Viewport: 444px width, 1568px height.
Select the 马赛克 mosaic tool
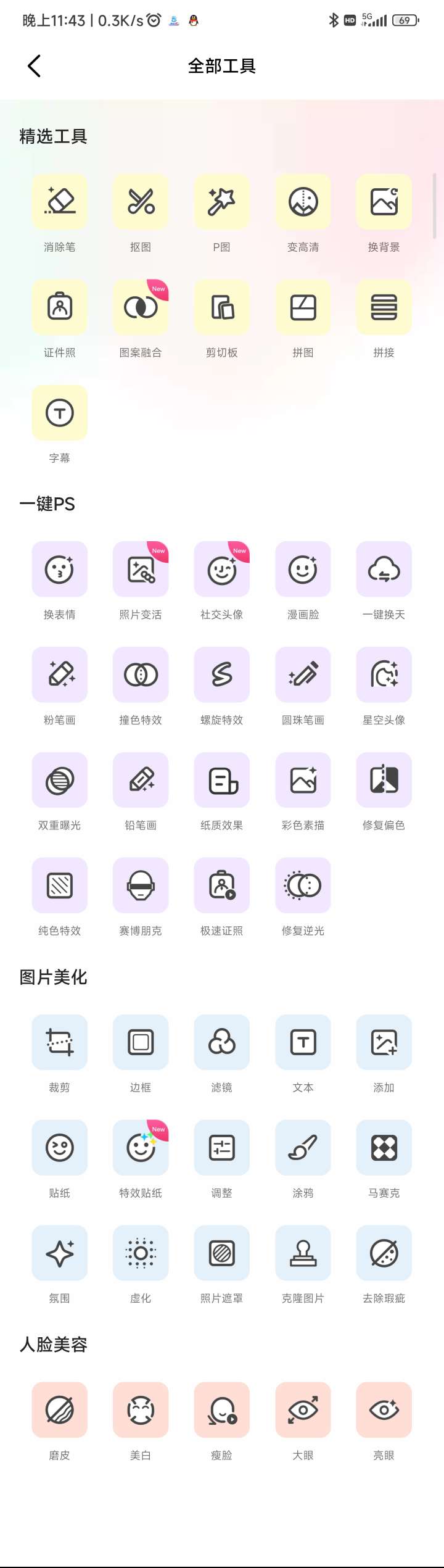(384, 1148)
